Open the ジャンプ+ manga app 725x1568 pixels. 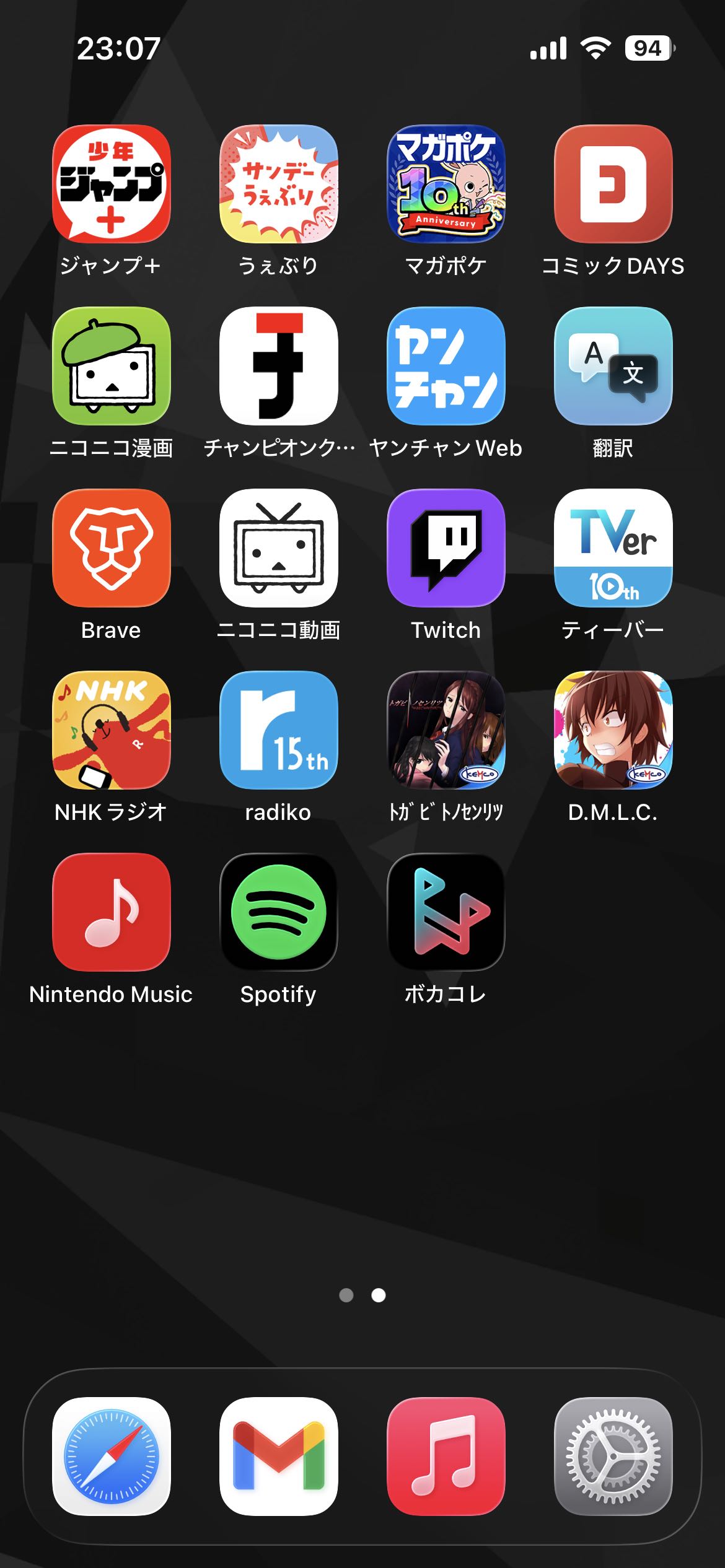tap(112, 184)
